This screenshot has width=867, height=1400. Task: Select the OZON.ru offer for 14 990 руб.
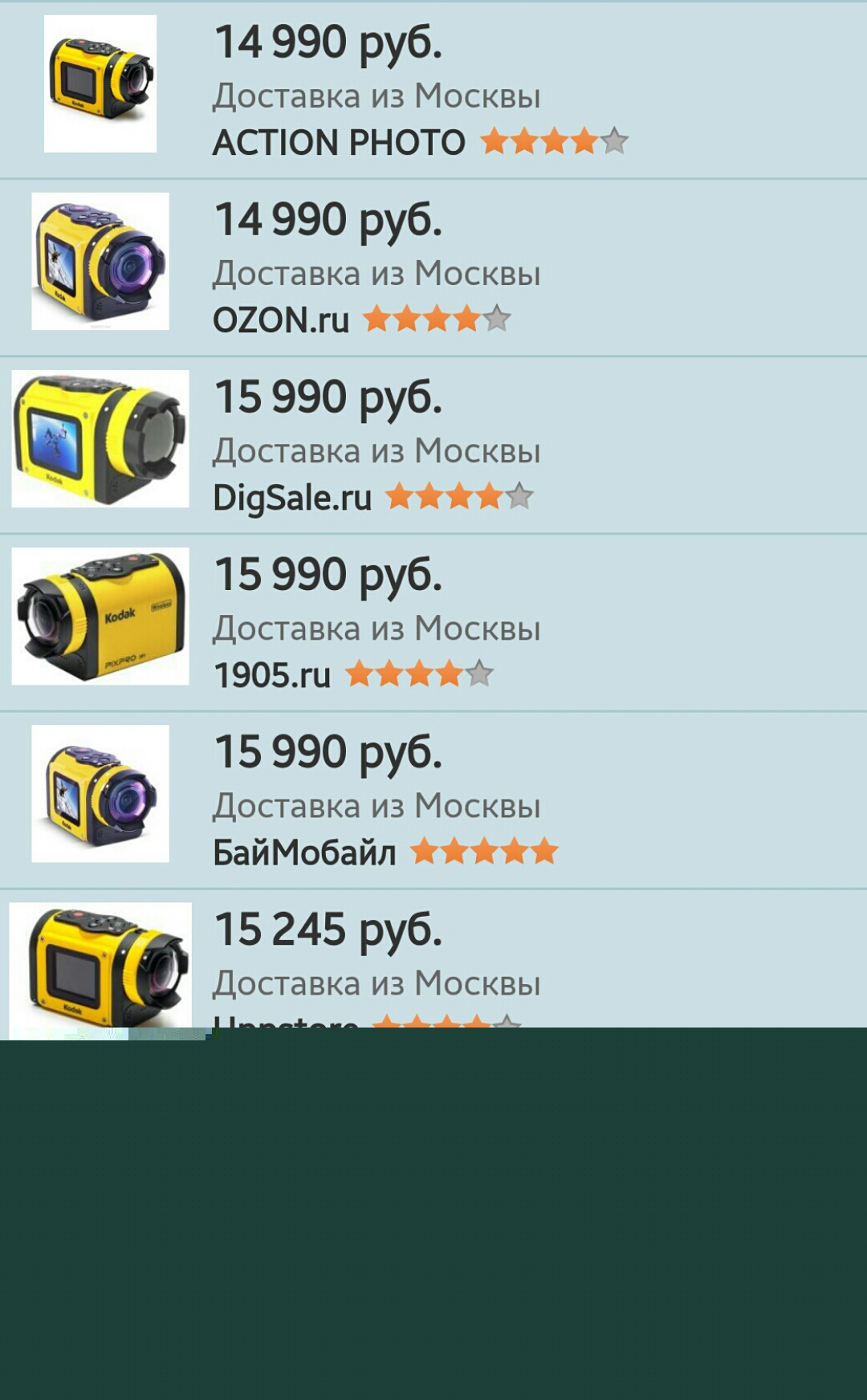coord(433,267)
